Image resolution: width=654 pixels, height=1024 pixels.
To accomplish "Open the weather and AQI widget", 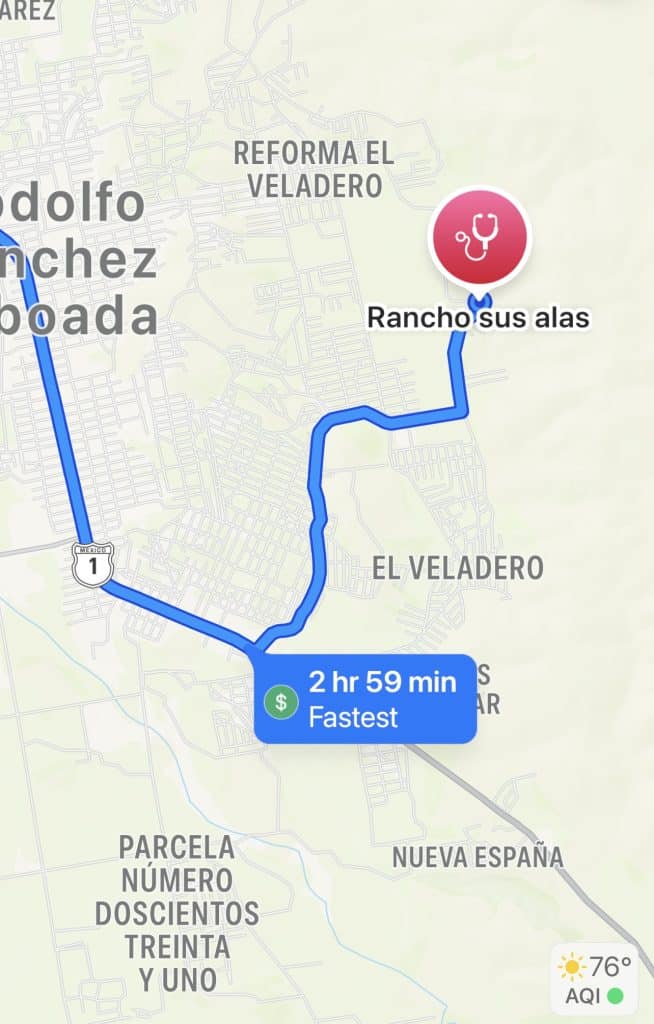I will coord(596,979).
